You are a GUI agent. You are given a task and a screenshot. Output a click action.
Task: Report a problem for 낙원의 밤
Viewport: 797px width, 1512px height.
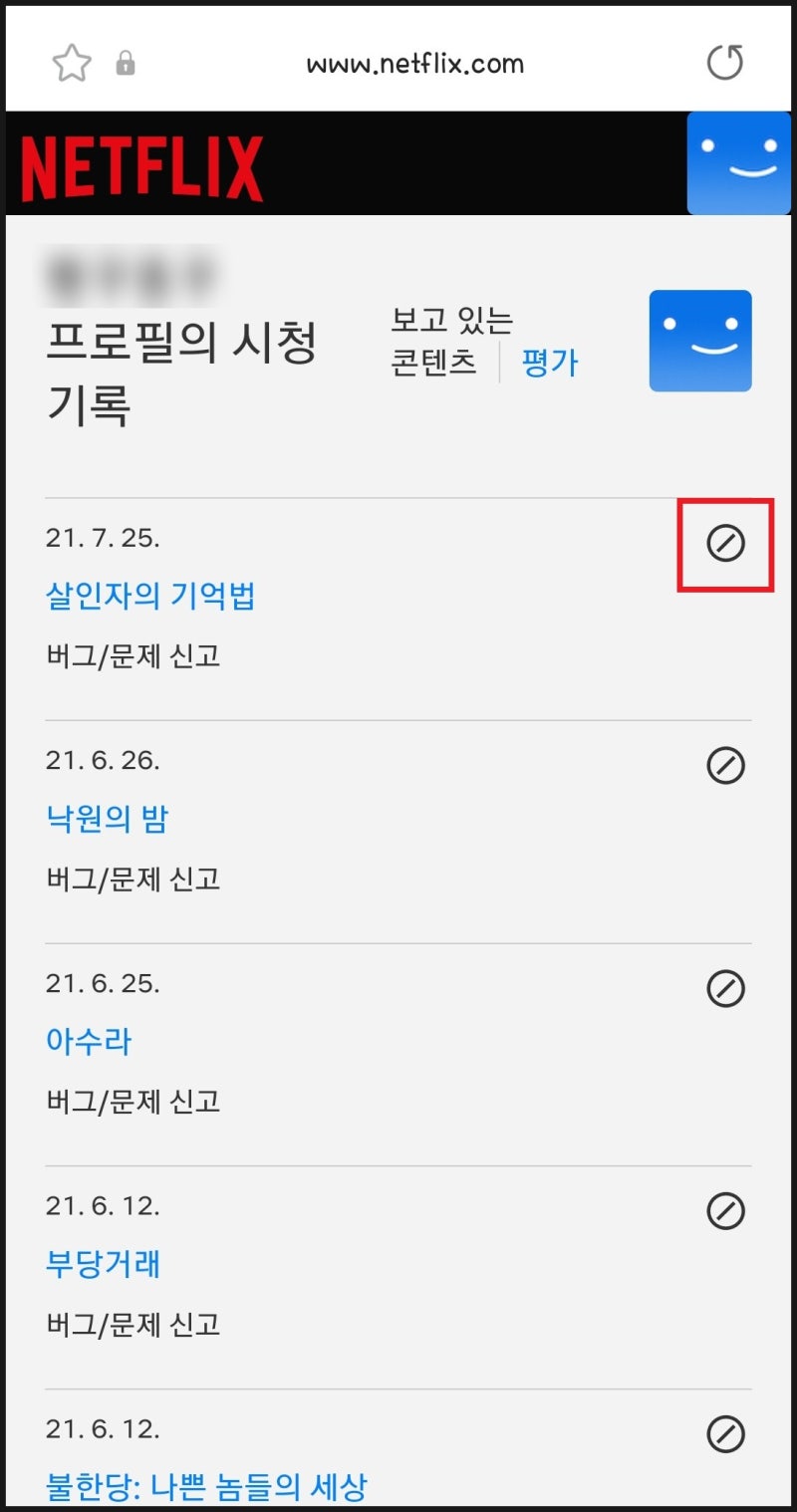pyautogui.click(x=133, y=880)
